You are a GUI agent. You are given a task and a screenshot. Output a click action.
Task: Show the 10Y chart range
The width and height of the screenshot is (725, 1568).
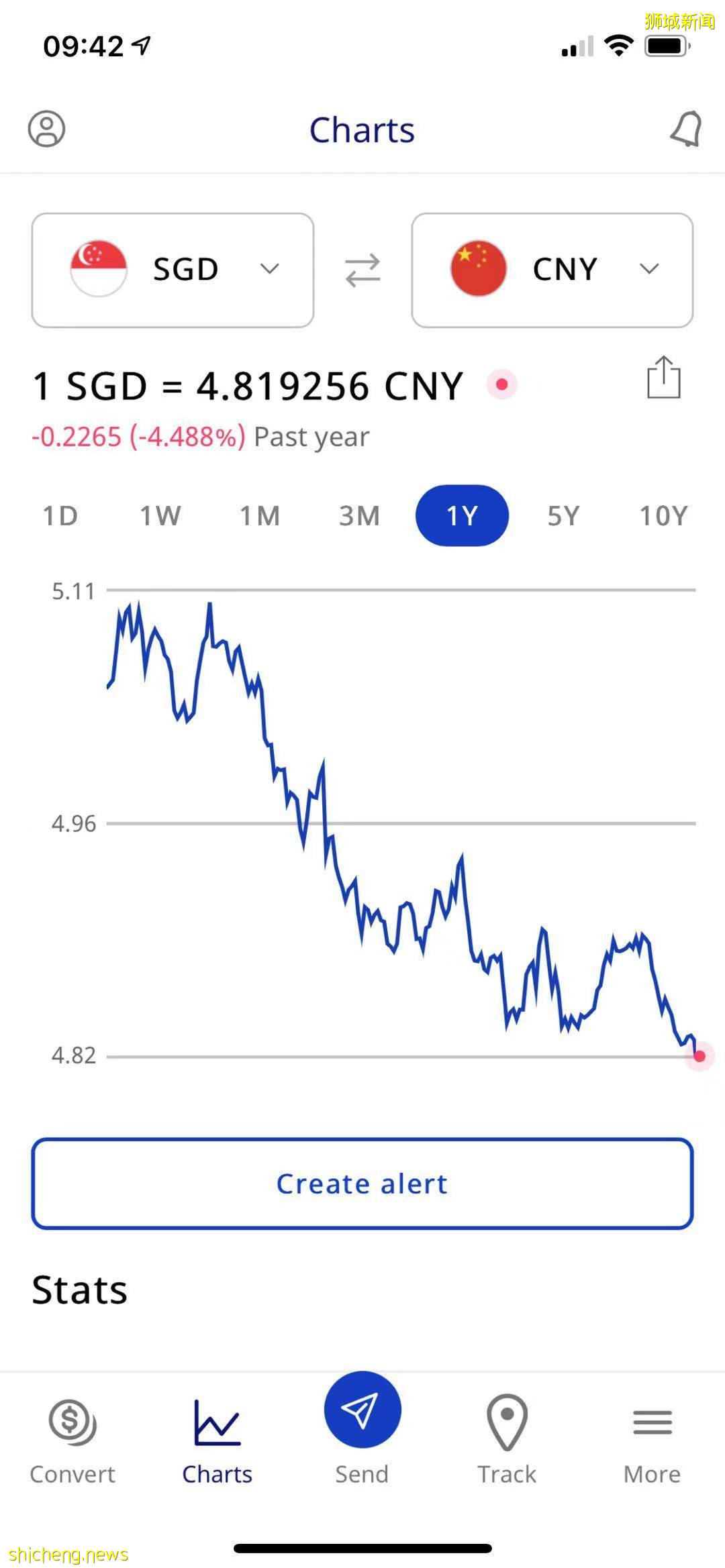(663, 516)
